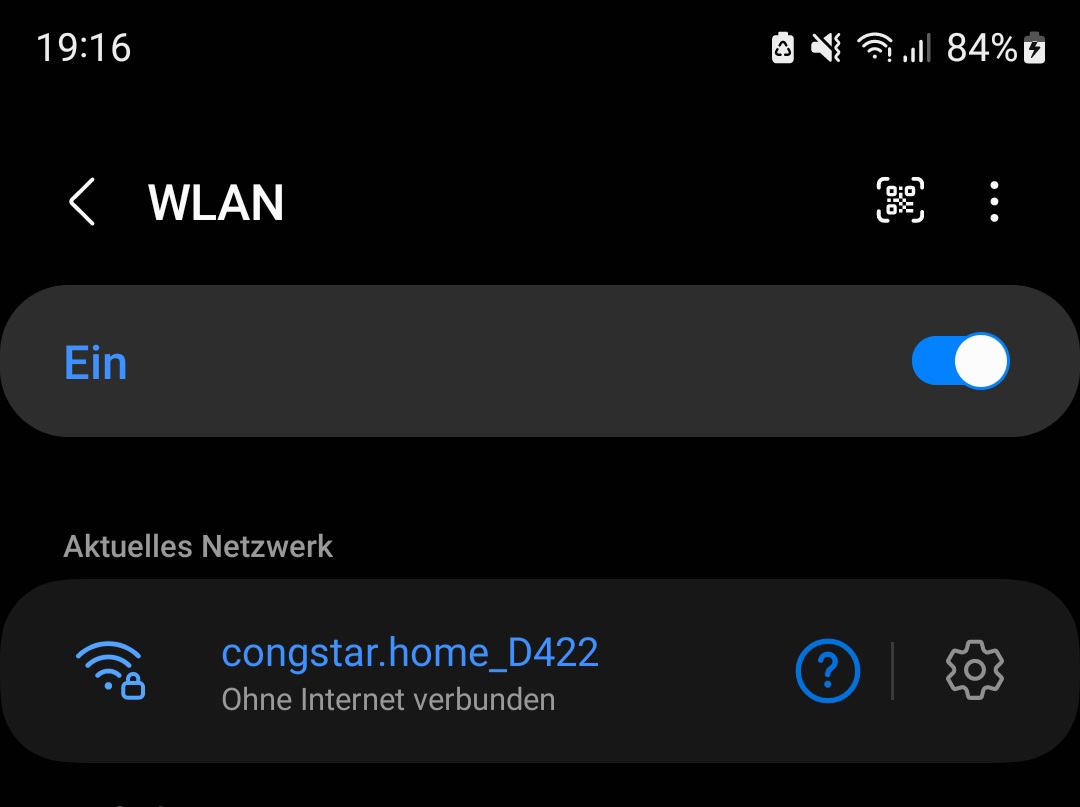Tap the question mark help icon
Screen dimensions: 1080x807
[827, 671]
